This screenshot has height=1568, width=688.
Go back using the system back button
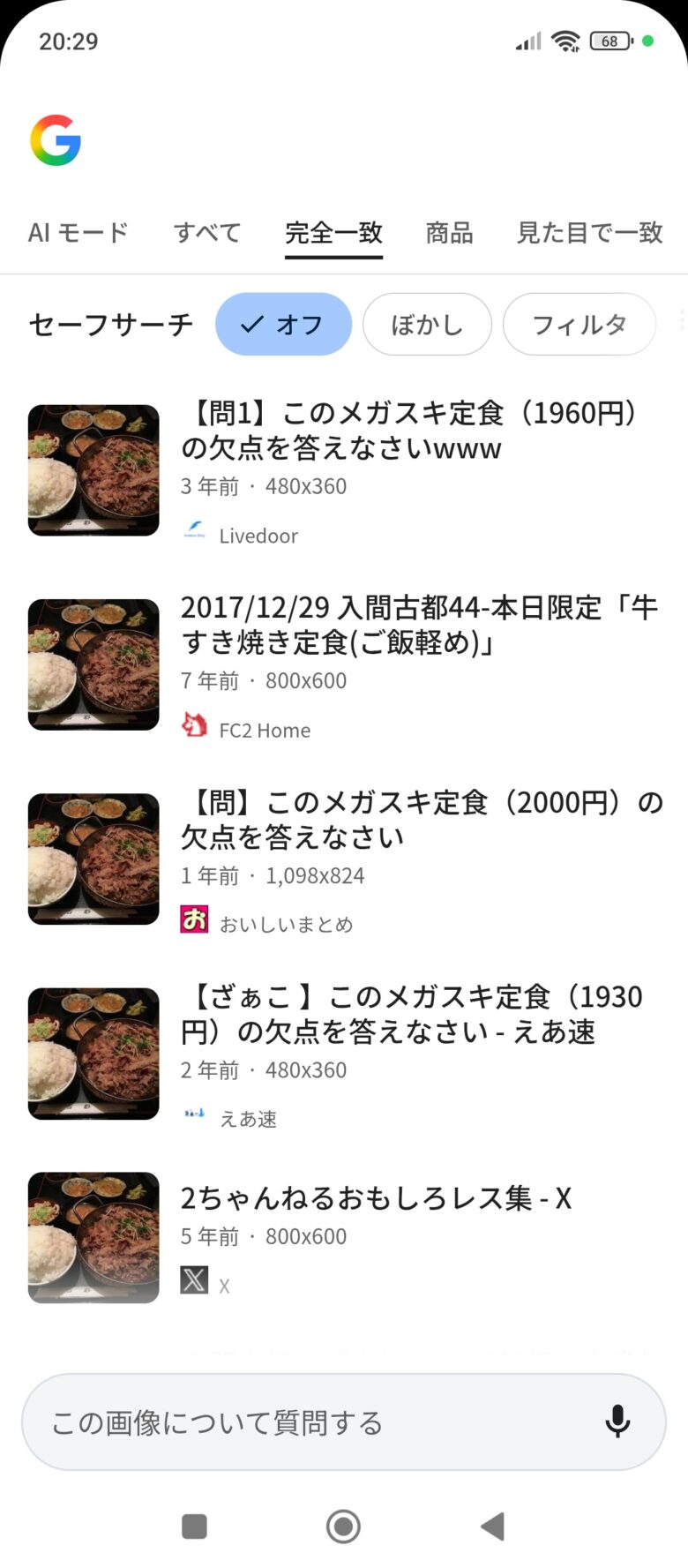492,1526
